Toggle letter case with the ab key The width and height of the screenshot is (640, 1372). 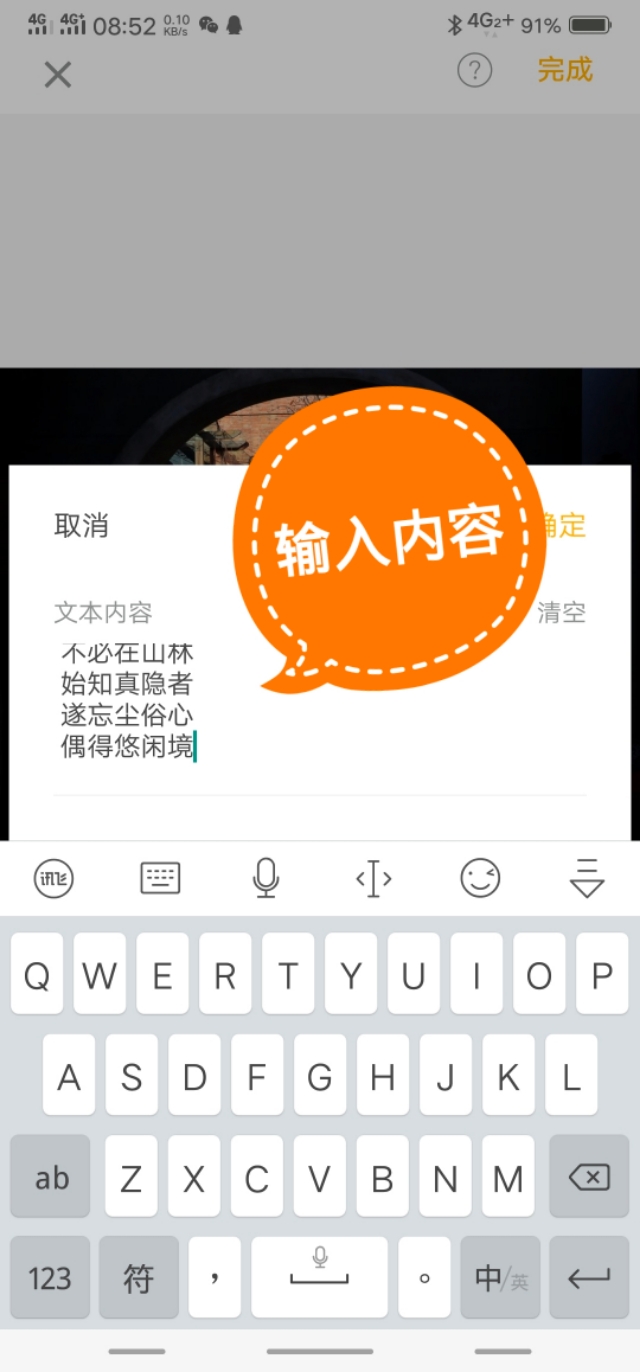pos(50,1176)
